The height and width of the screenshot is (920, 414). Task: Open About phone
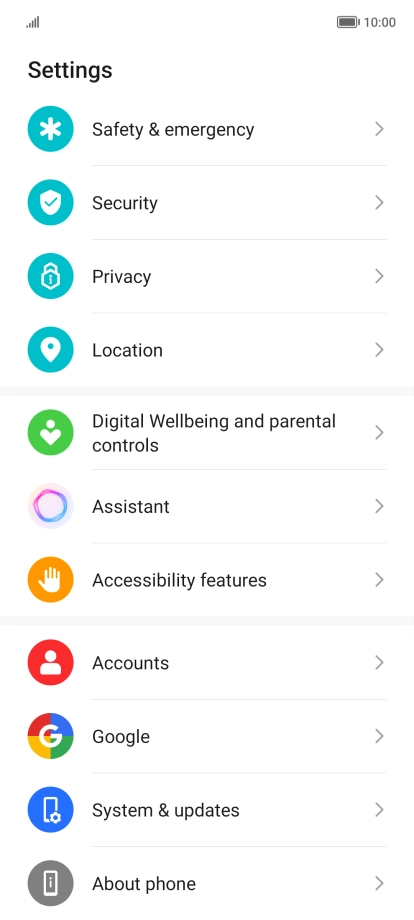pos(207,884)
